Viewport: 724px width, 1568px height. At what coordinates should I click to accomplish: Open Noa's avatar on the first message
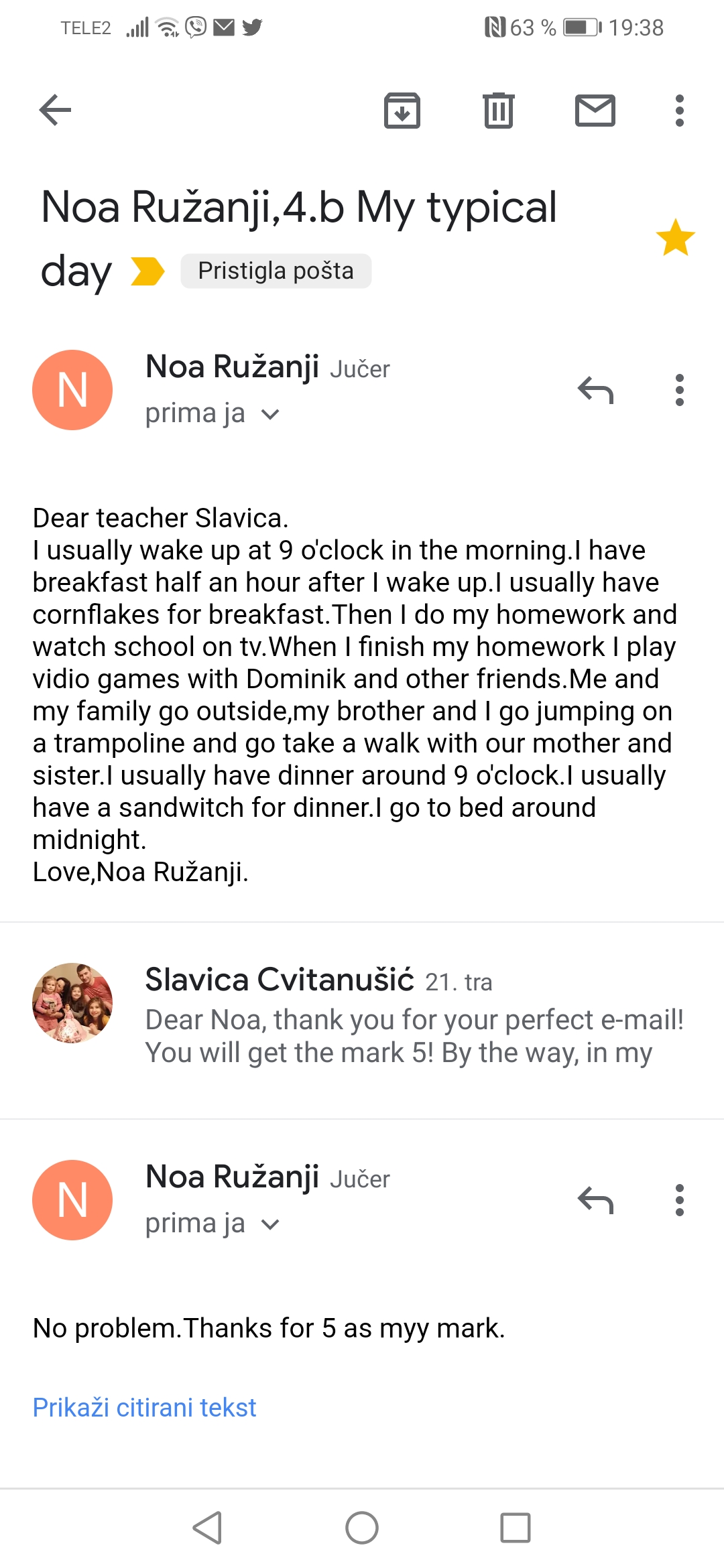pyautogui.click(x=72, y=390)
